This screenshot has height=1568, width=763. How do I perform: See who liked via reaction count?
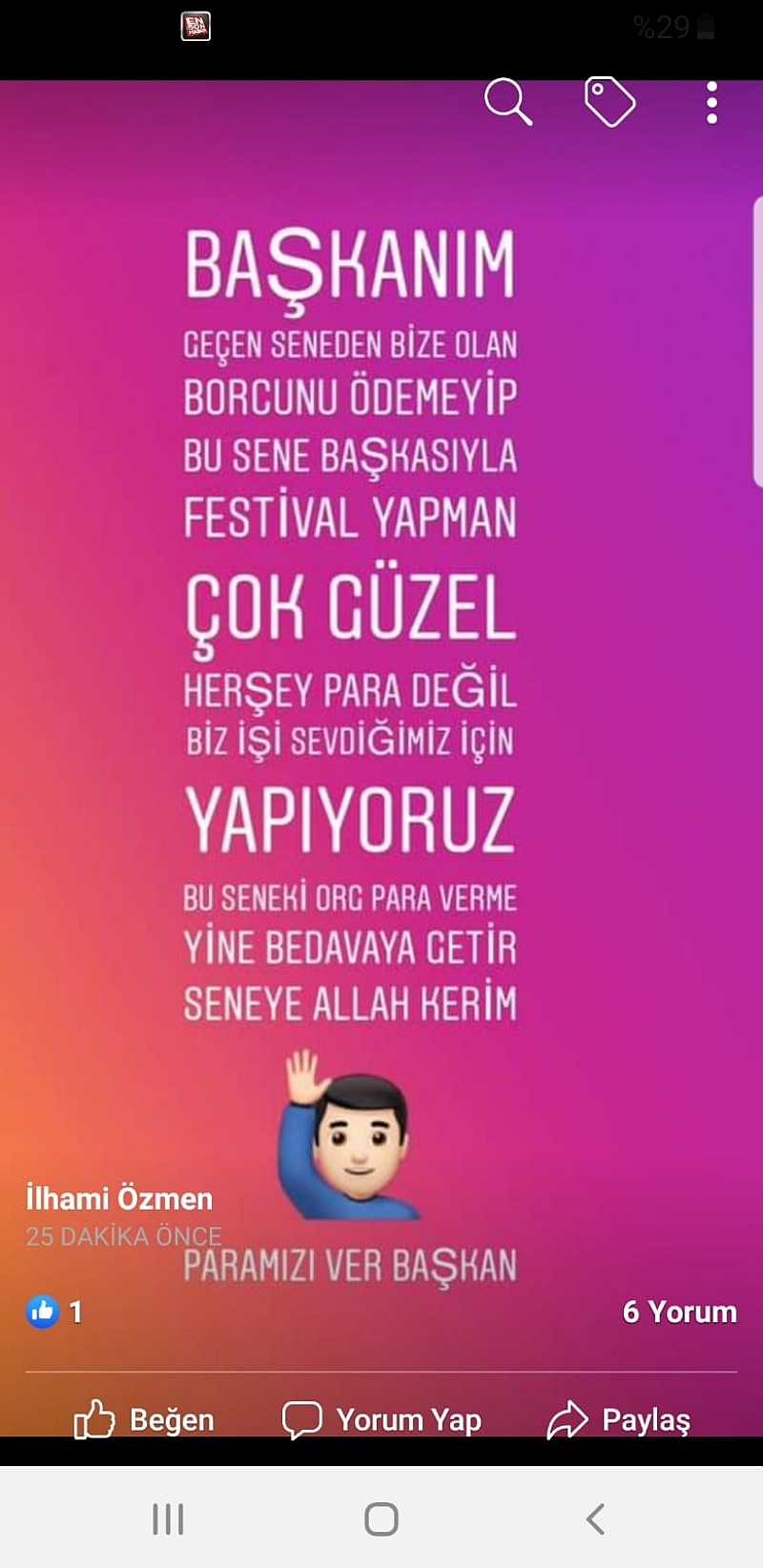point(54,1312)
